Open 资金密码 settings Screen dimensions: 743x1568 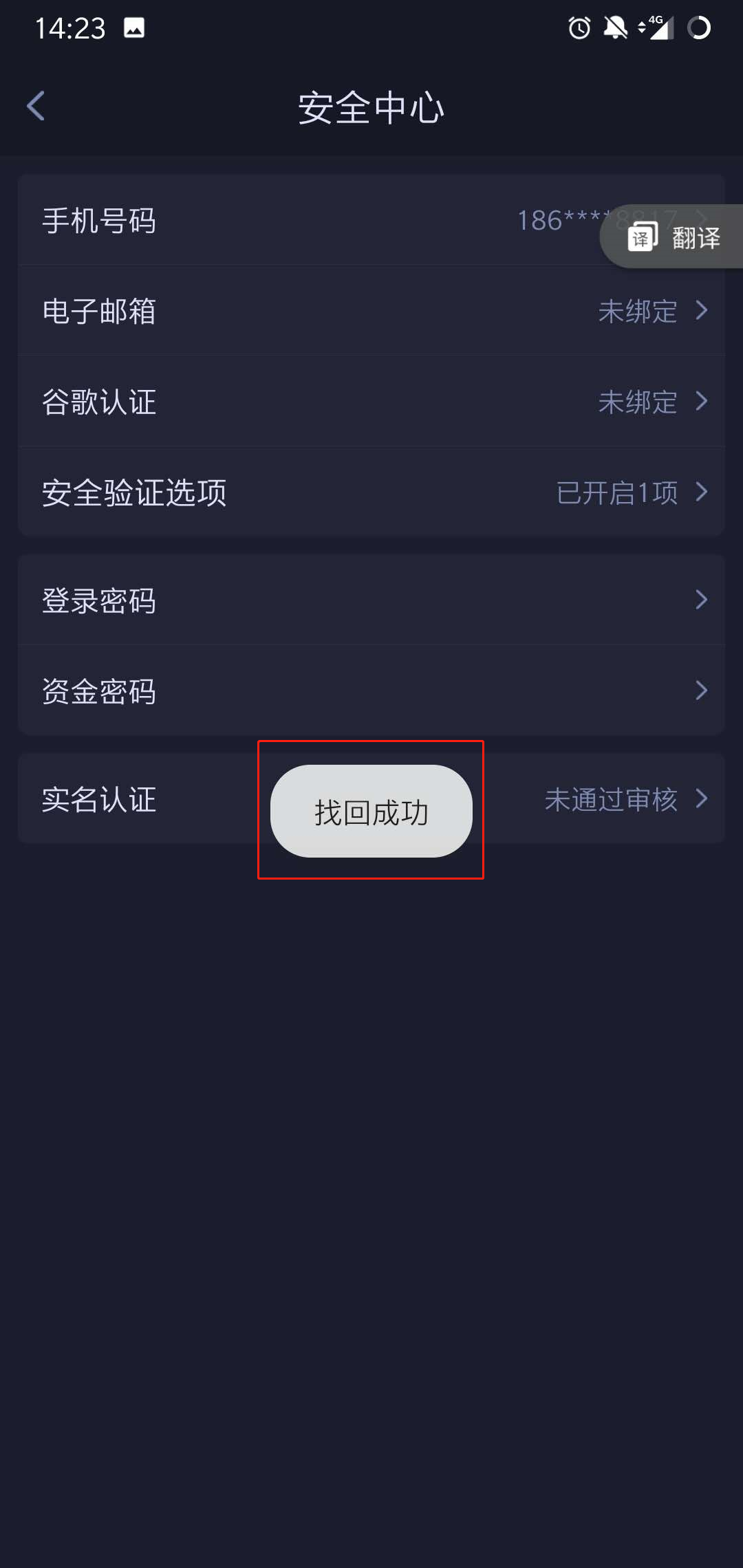point(371,691)
